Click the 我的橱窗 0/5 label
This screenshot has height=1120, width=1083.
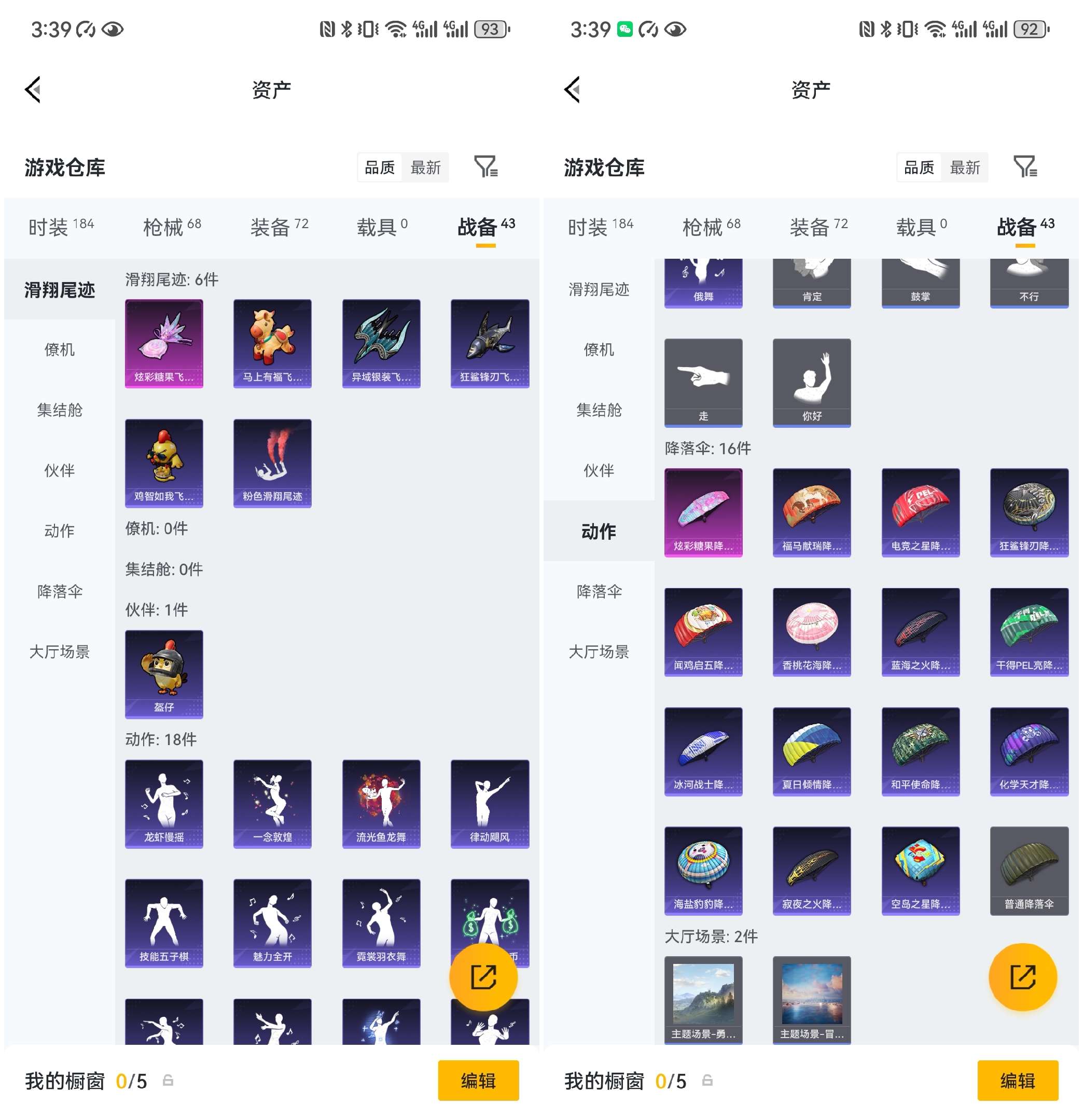click(86, 1081)
